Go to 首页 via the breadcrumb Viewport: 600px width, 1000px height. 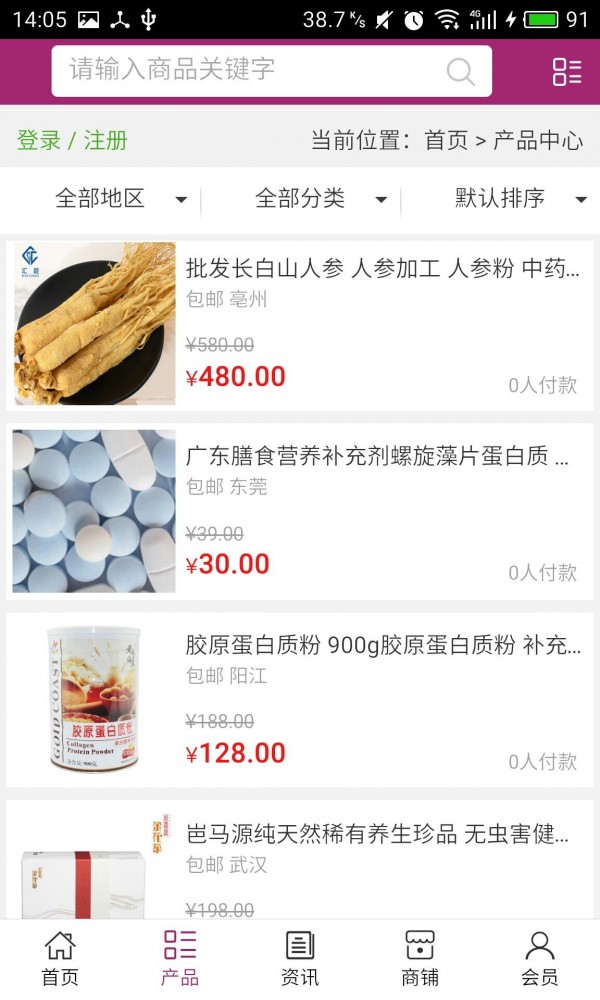click(446, 140)
